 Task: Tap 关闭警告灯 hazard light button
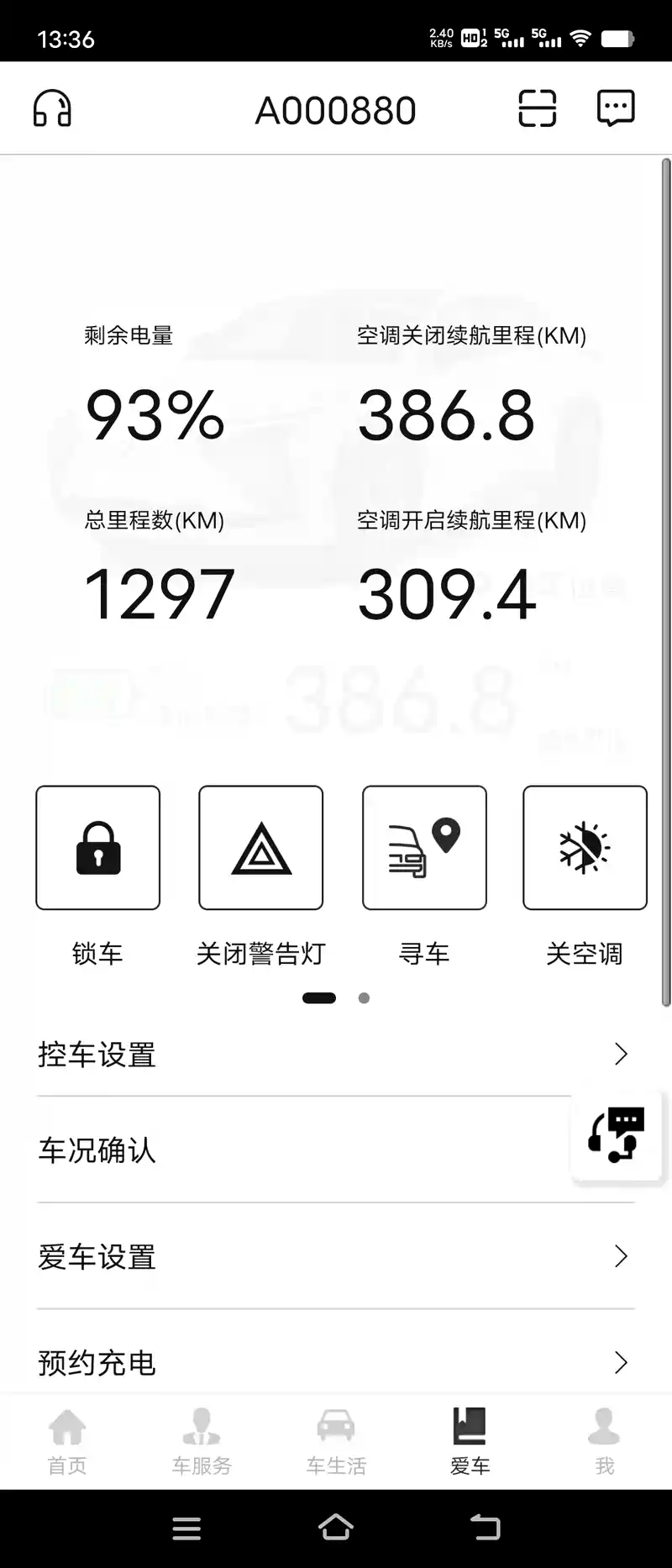(260, 847)
